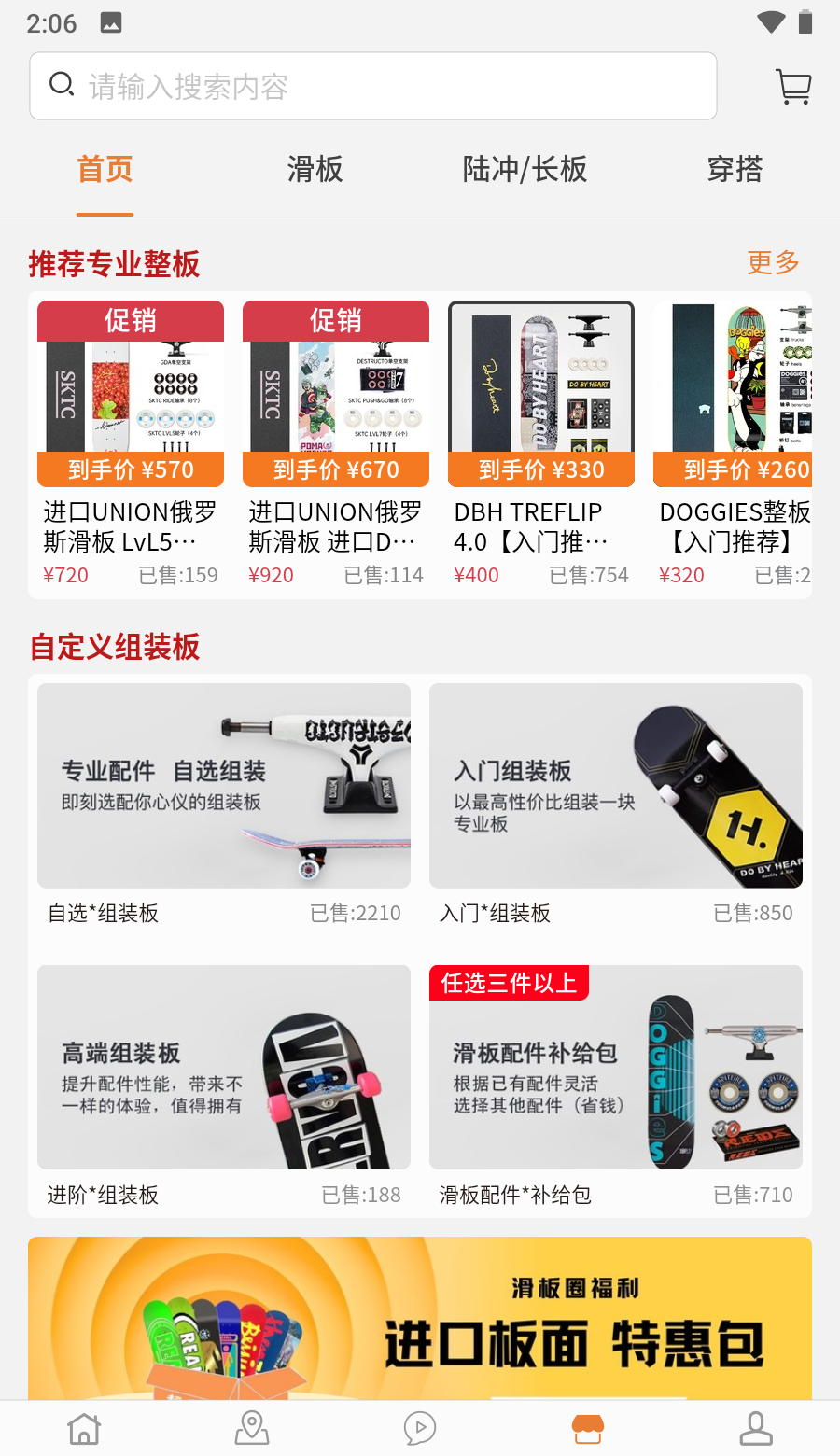The height and width of the screenshot is (1456, 840).
Task: Tap the search box at the top
Action: click(373, 86)
